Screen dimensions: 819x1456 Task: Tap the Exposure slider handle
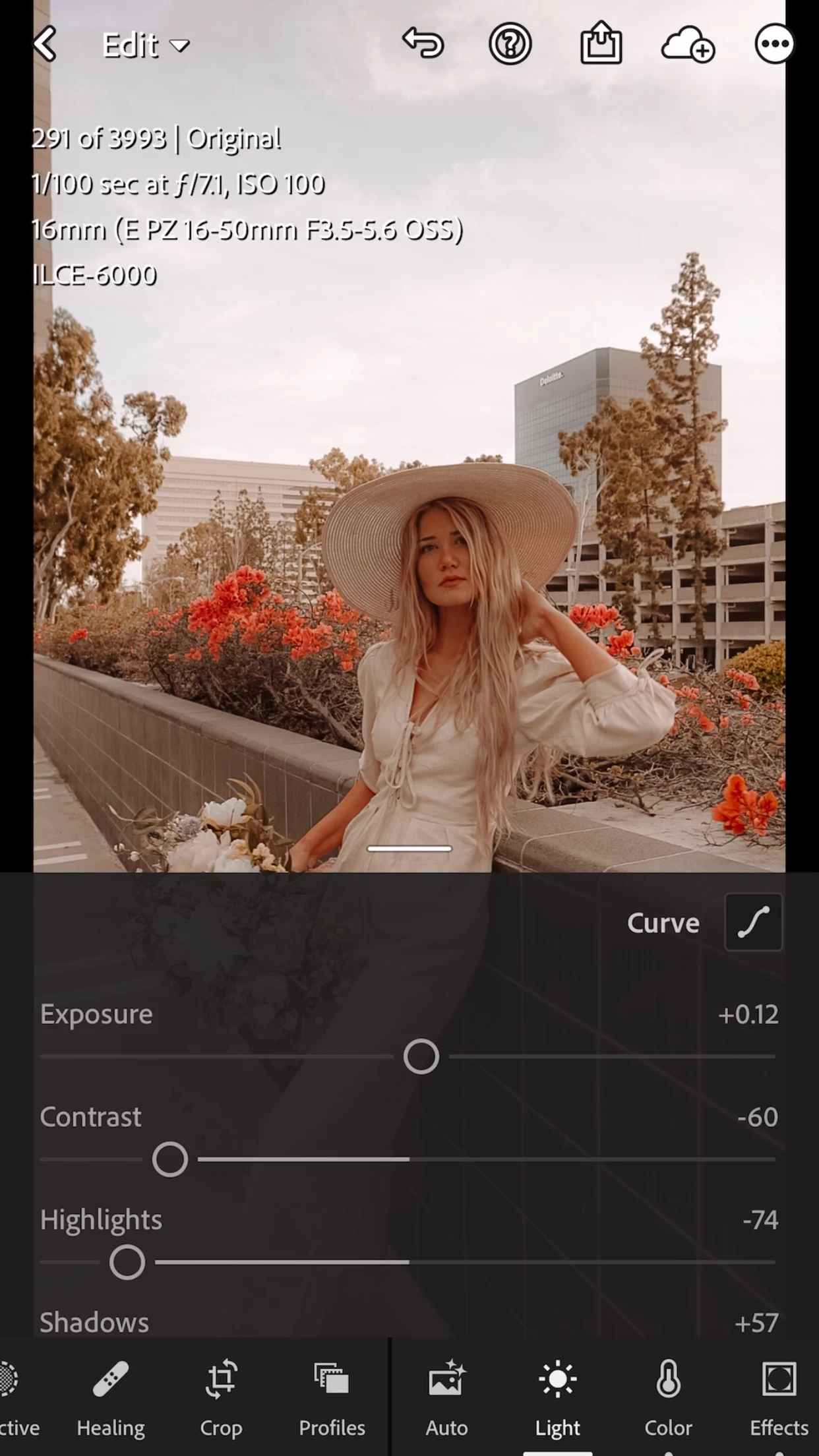point(421,1056)
